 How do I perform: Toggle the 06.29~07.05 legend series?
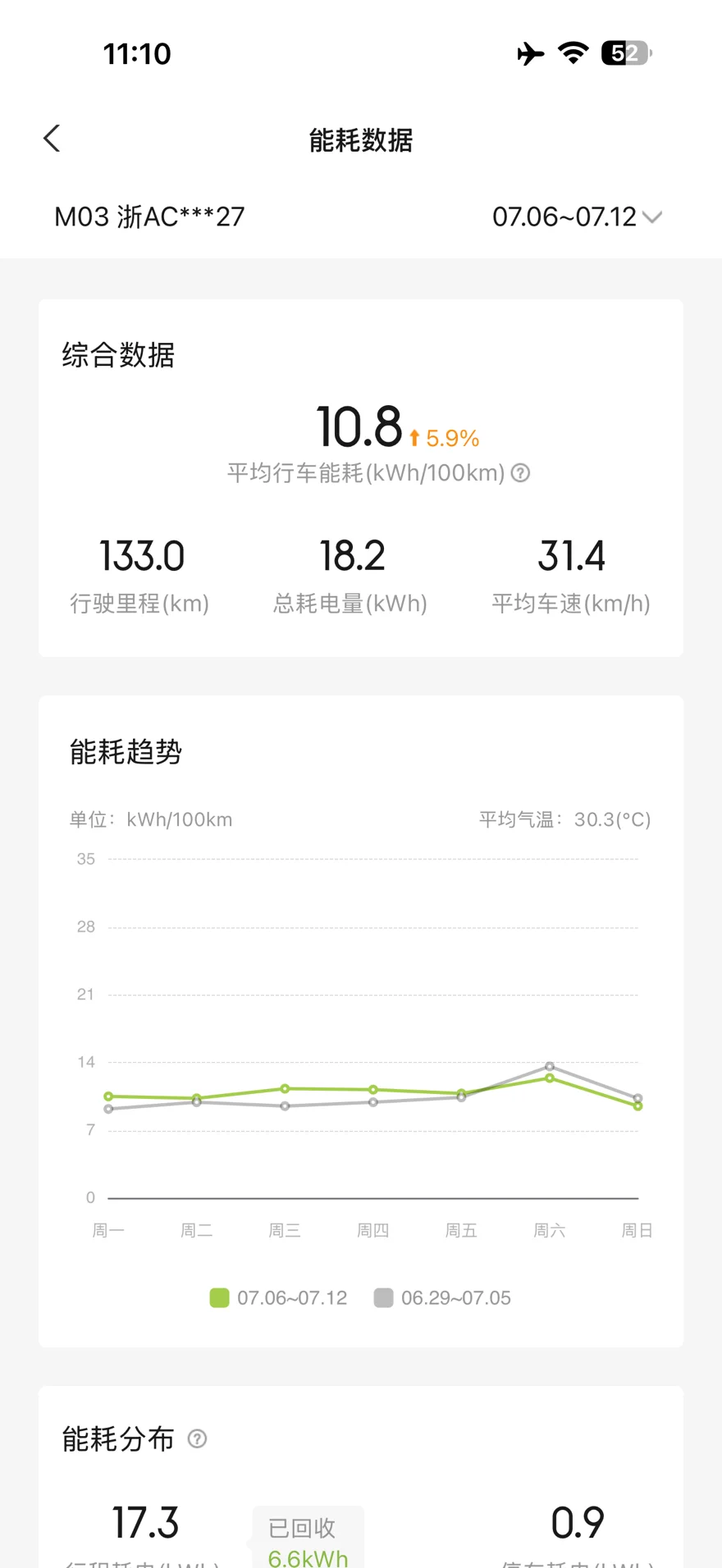442,1297
